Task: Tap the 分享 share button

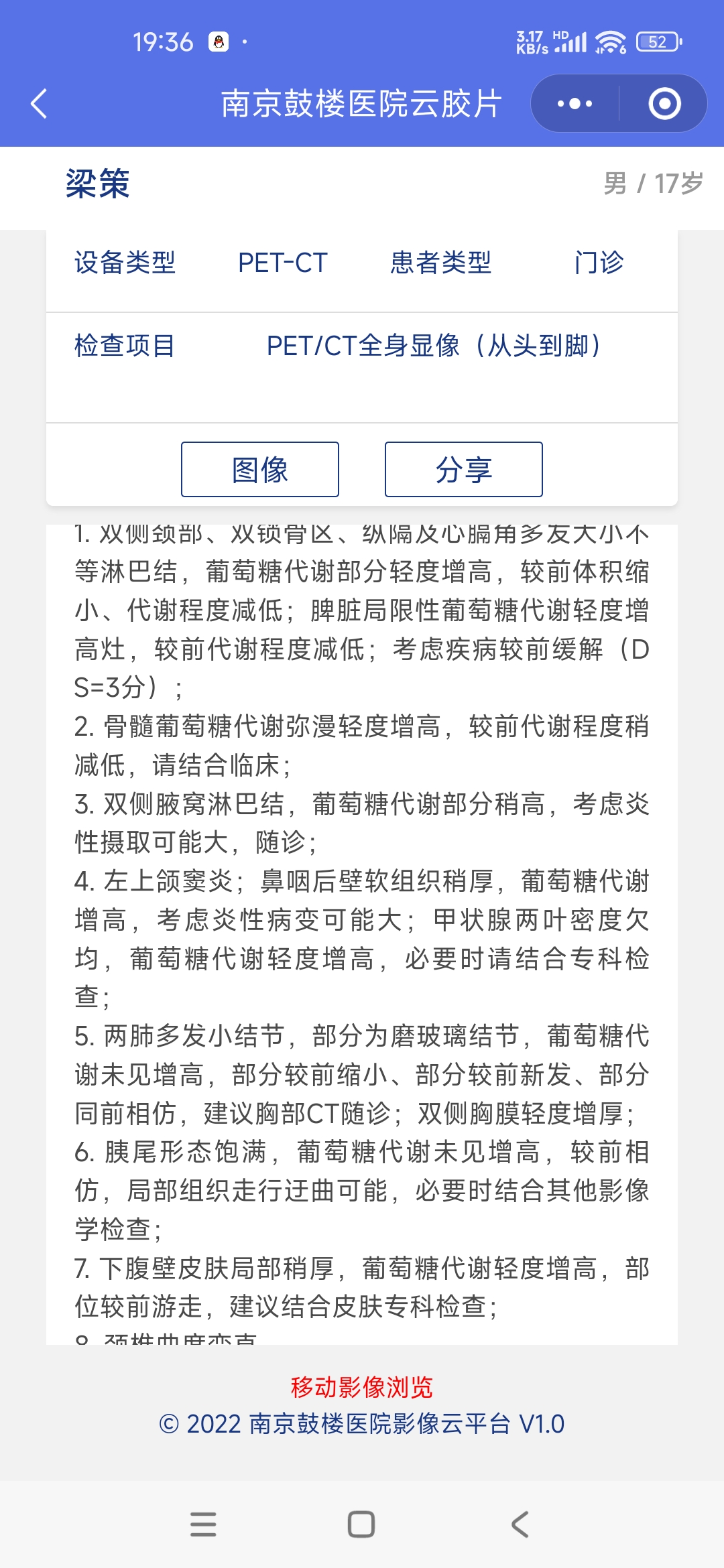Action: pyautogui.click(x=463, y=469)
